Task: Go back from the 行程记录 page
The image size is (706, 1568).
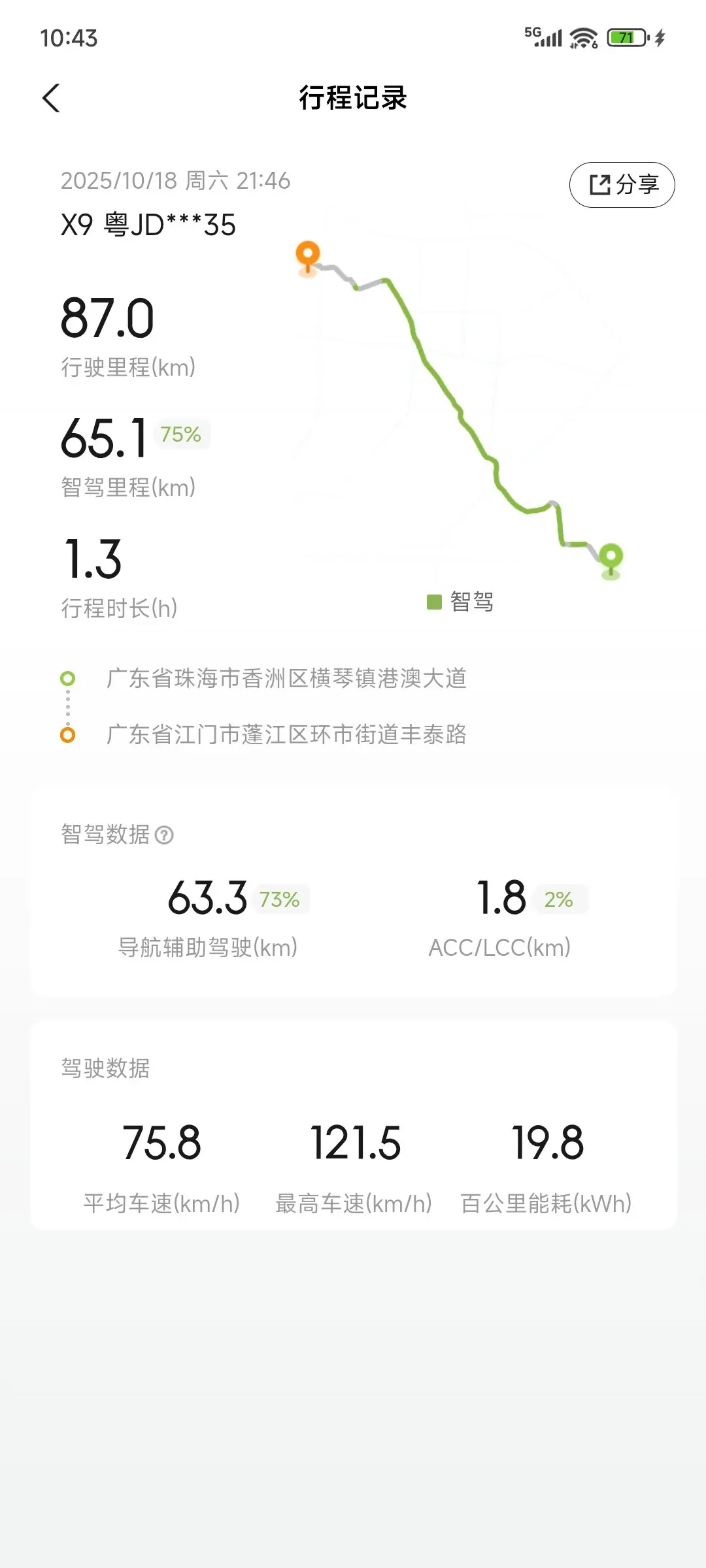Action: (51, 99)
